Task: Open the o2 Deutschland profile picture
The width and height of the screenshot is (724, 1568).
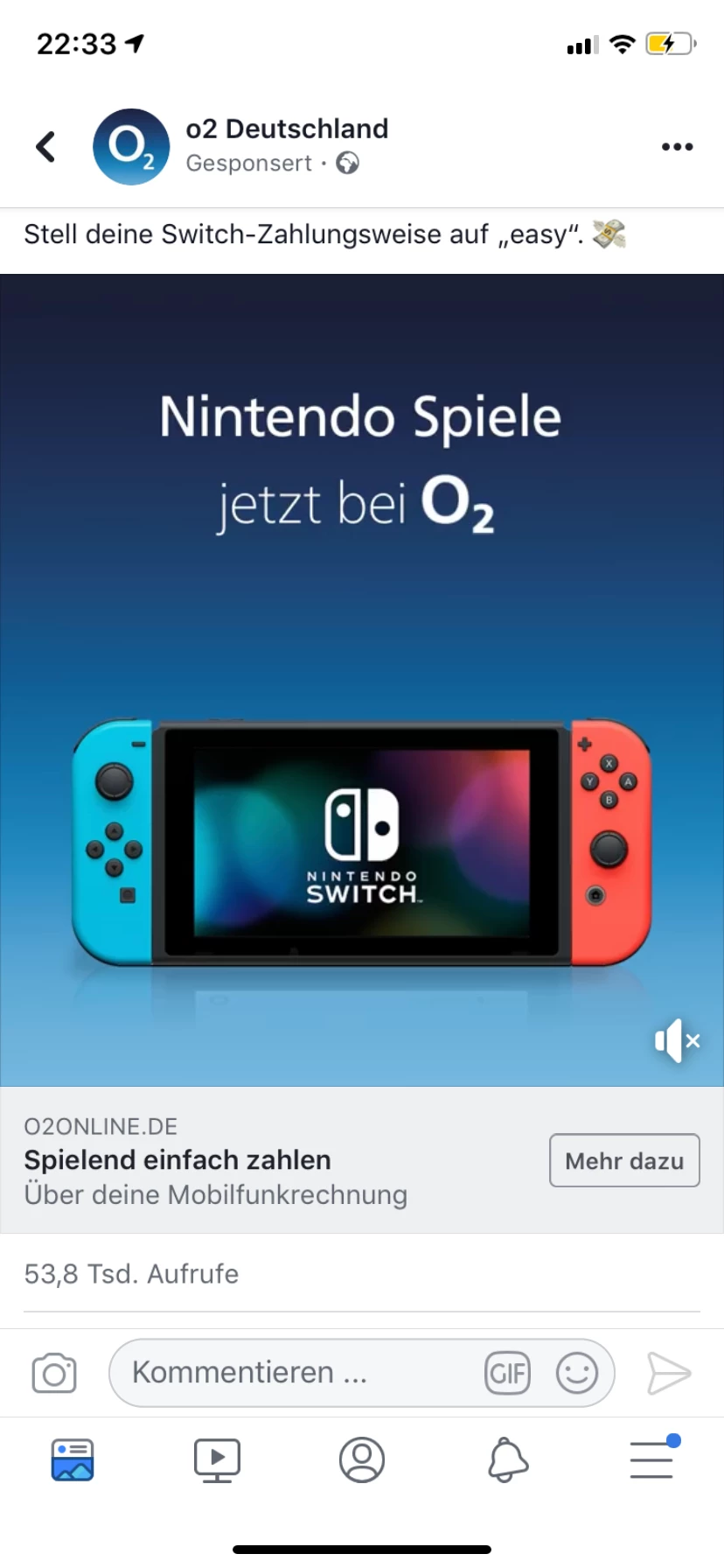Action: pos(131,146)
